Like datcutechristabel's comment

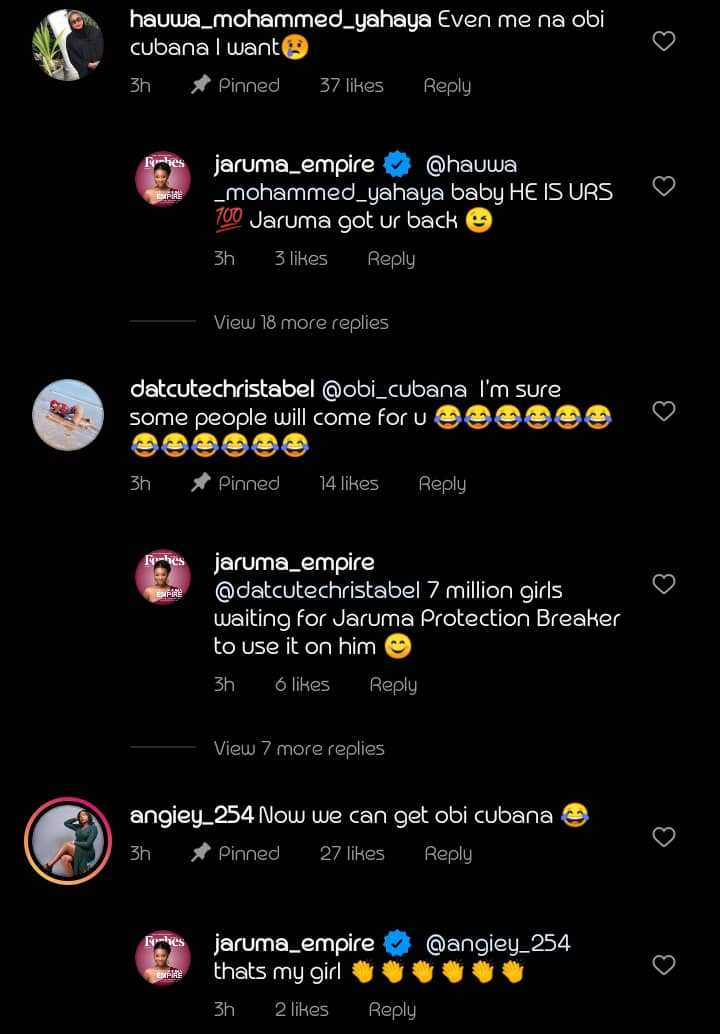[664, 411]
